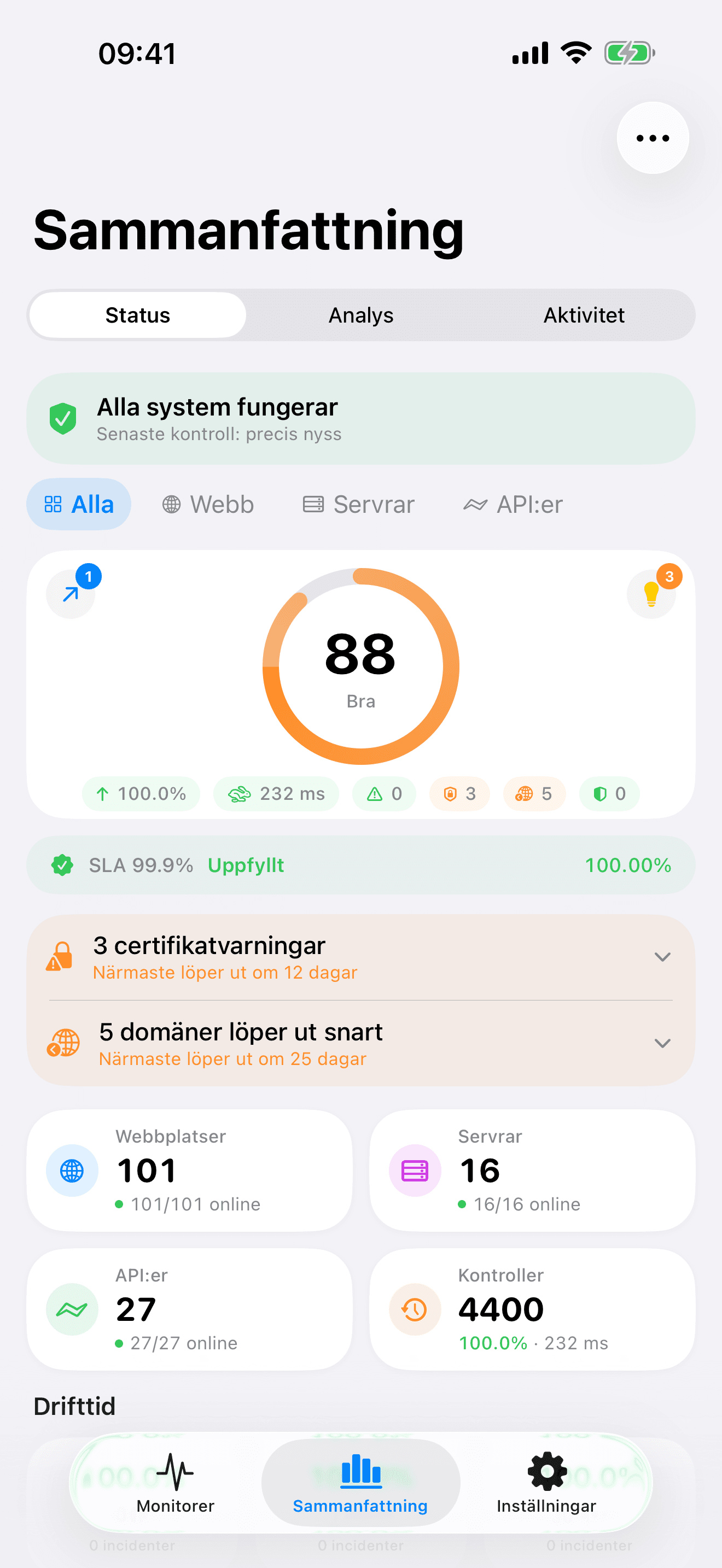The width and height of the screenshot is (722, 1568).
Task: Open the warnings badge showing zero
Action: click(x=384, y=794)
